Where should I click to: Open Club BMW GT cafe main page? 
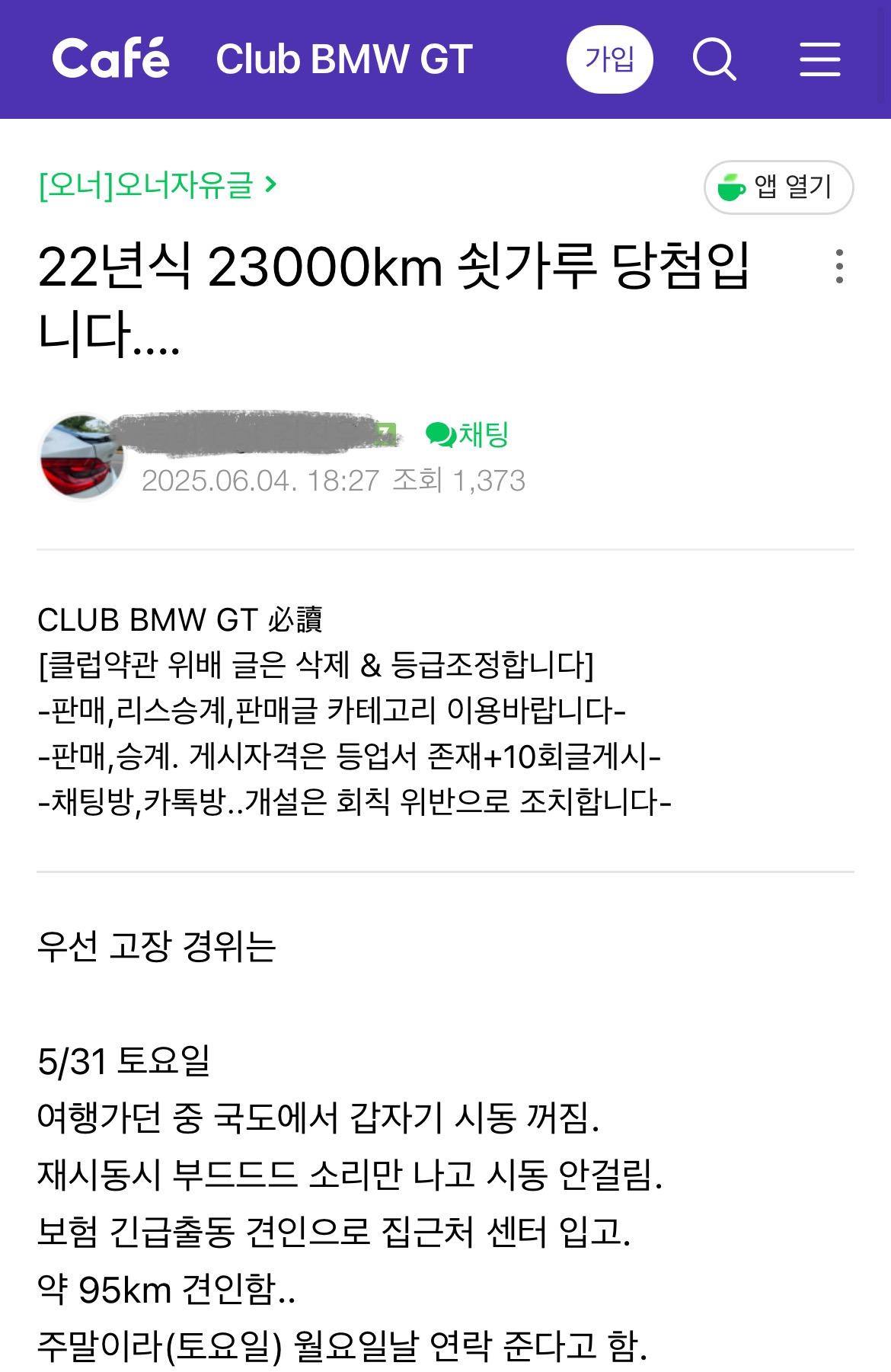pyautogui.click(x=343, y=59)
